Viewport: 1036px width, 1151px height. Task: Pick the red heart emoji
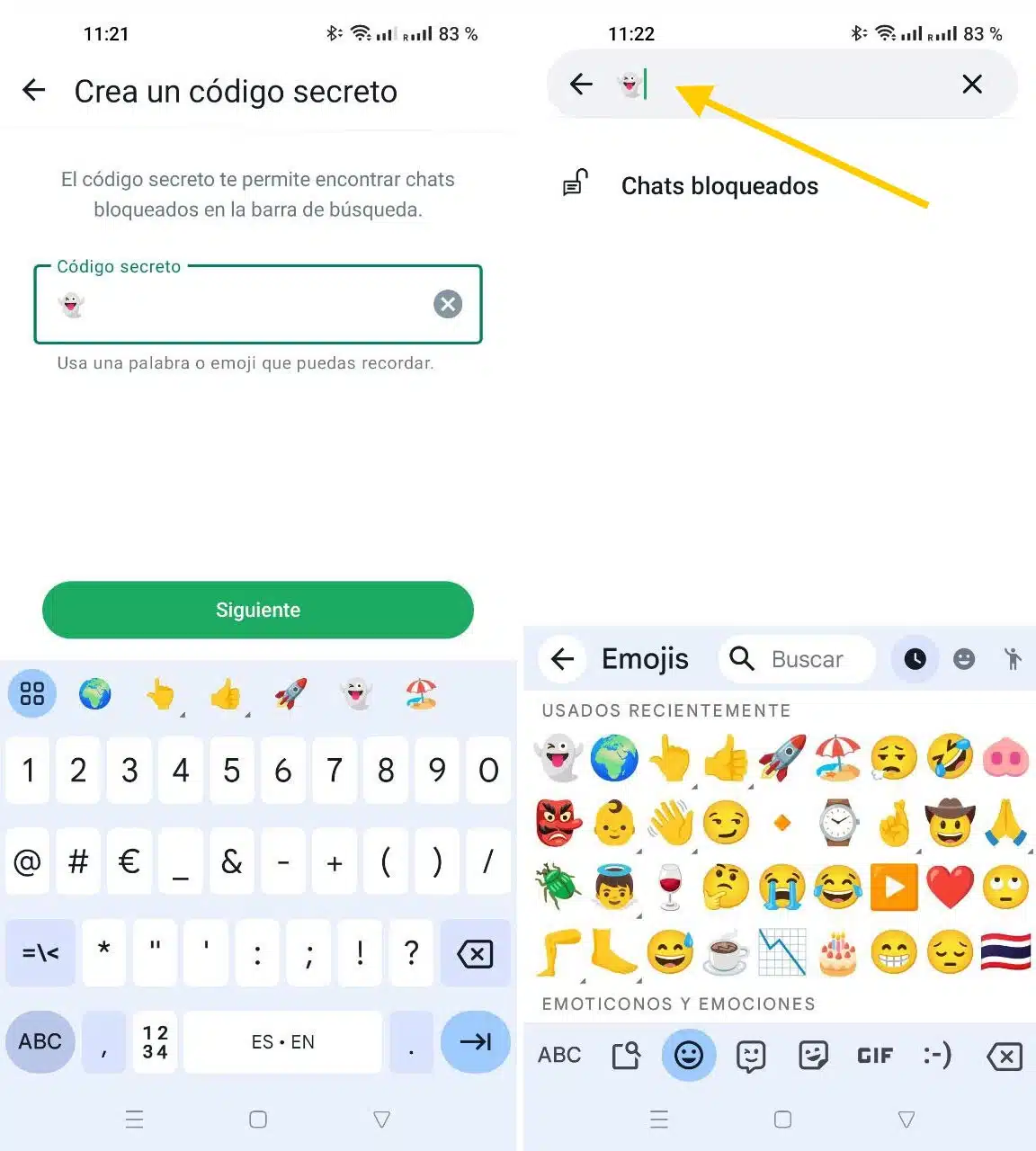pyautogui.click(x=950, y=888)
